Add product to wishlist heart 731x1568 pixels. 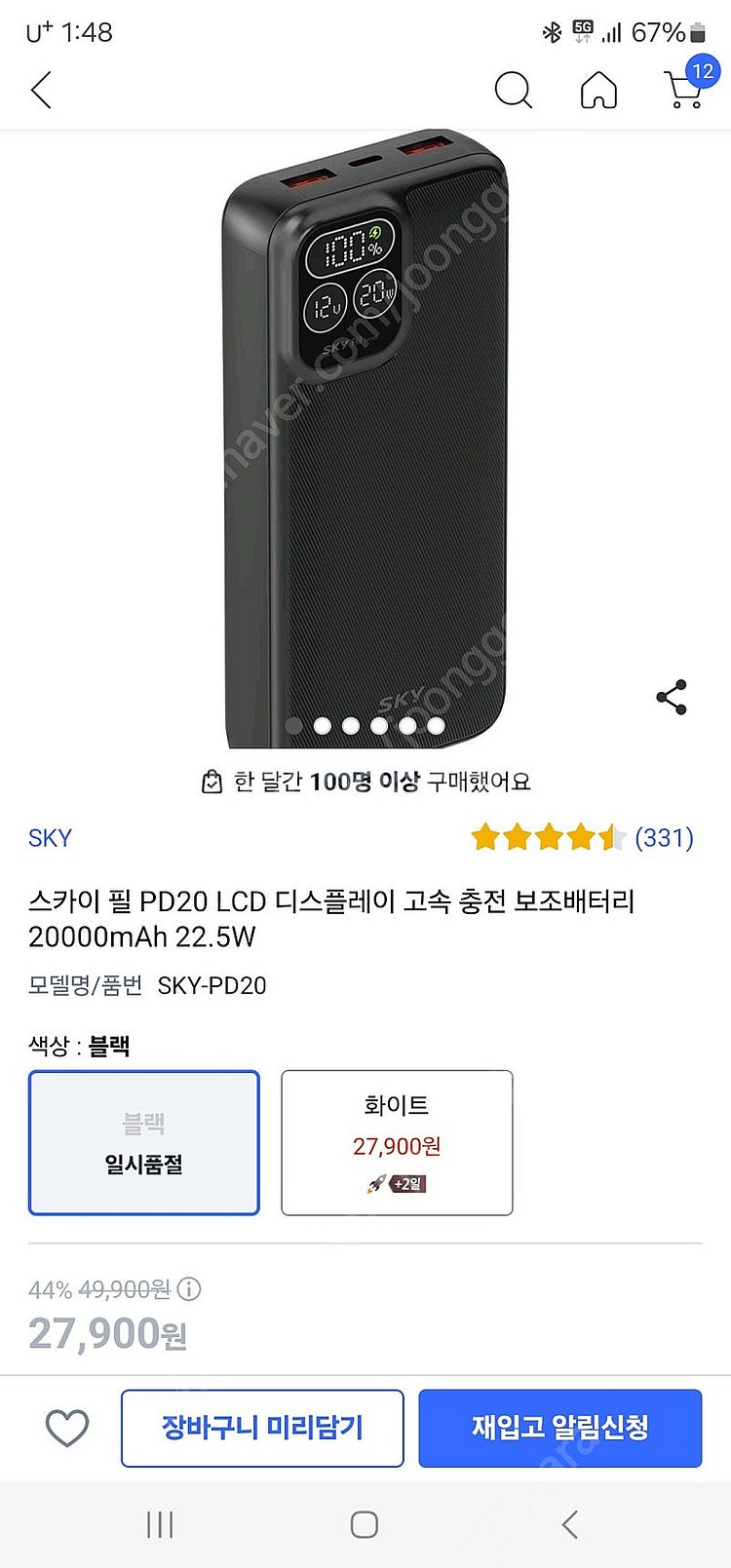coord(67,1429)
